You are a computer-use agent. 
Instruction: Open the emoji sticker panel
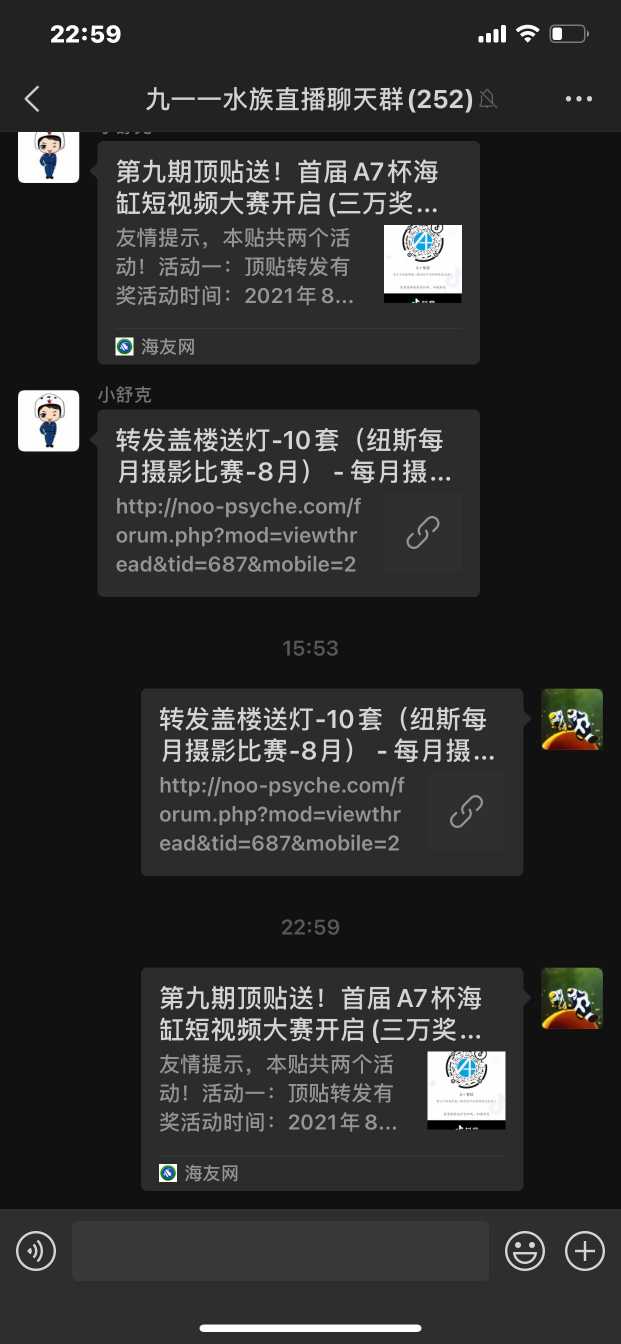(x=525, y=1250)
